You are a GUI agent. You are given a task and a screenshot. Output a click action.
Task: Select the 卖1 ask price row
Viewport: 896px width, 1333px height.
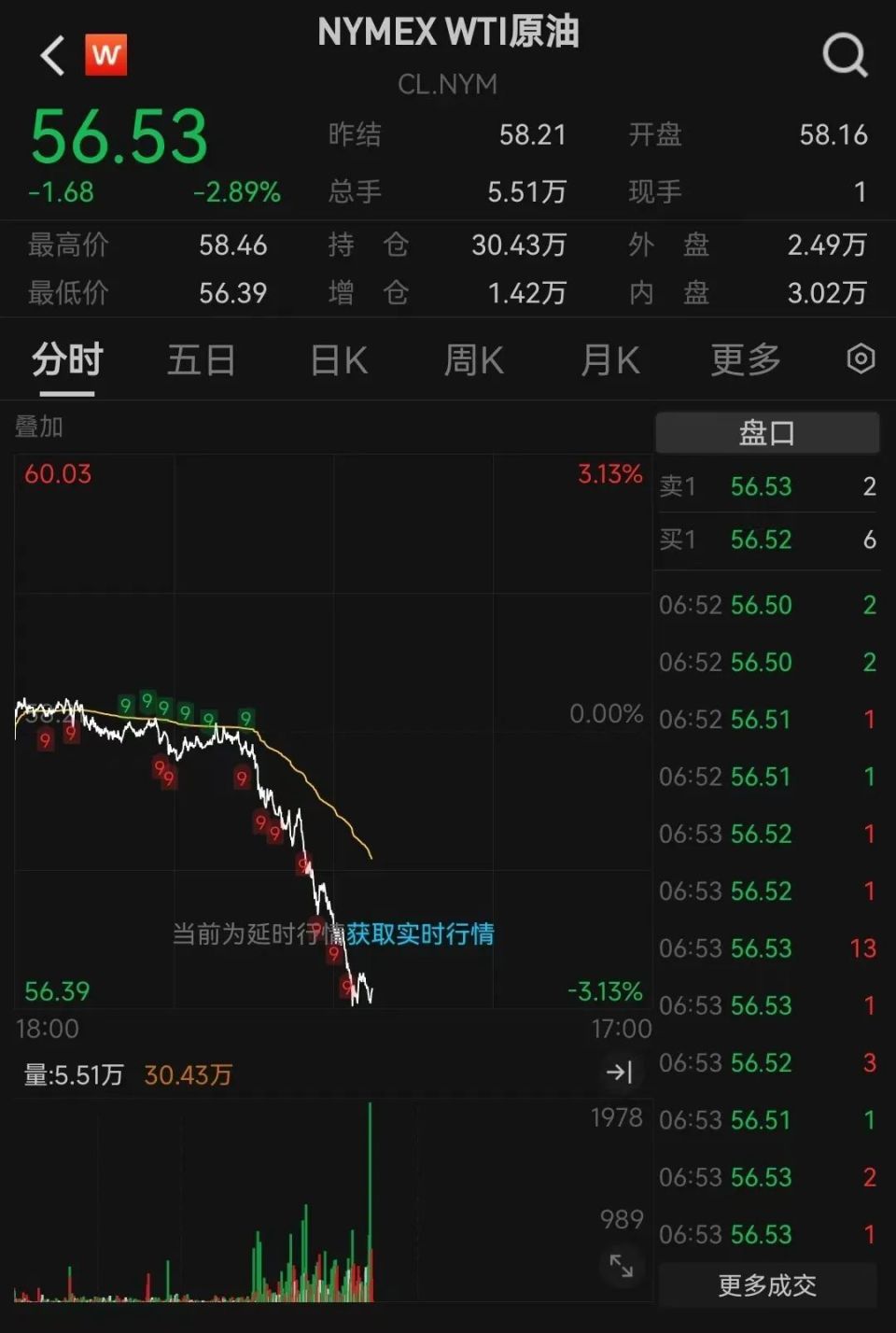pyautogui.click(x=767, y=485)
